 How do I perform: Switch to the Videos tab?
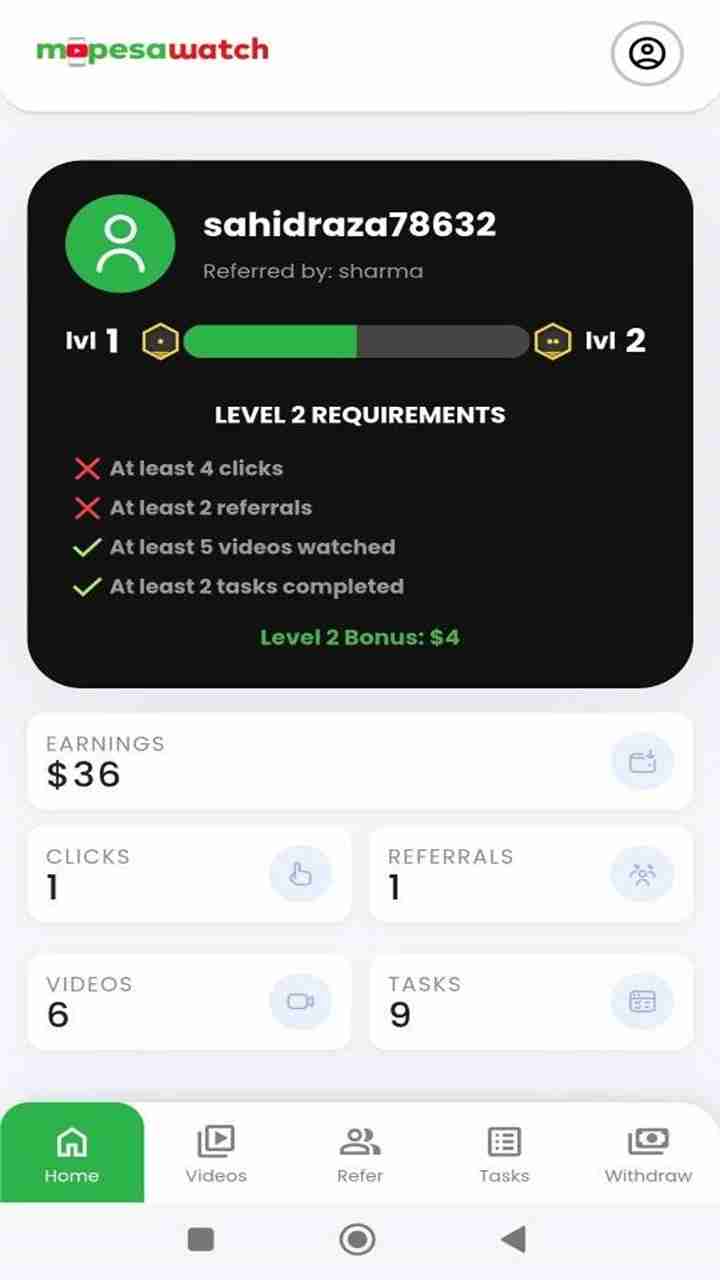coord(216,1153)
